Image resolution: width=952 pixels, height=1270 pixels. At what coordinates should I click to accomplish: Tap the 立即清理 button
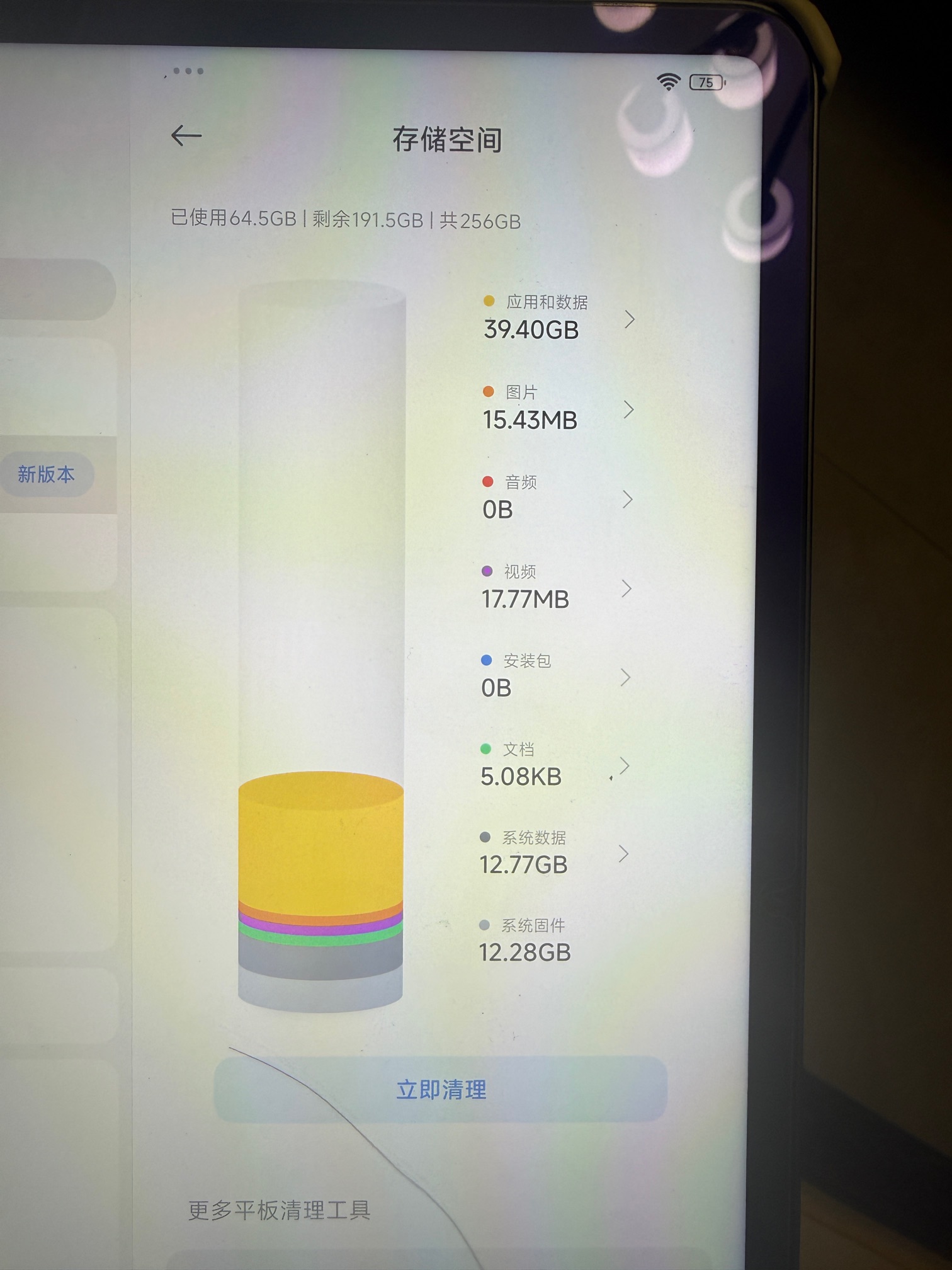pyautogui.click(x=441, y=1090)
